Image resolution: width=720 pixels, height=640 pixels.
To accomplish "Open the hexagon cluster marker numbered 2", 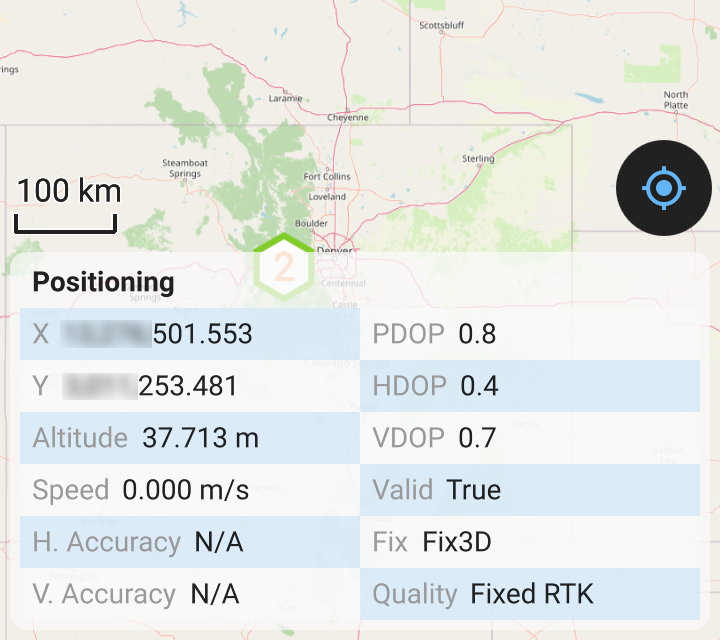I will click(x=285, y=267).
